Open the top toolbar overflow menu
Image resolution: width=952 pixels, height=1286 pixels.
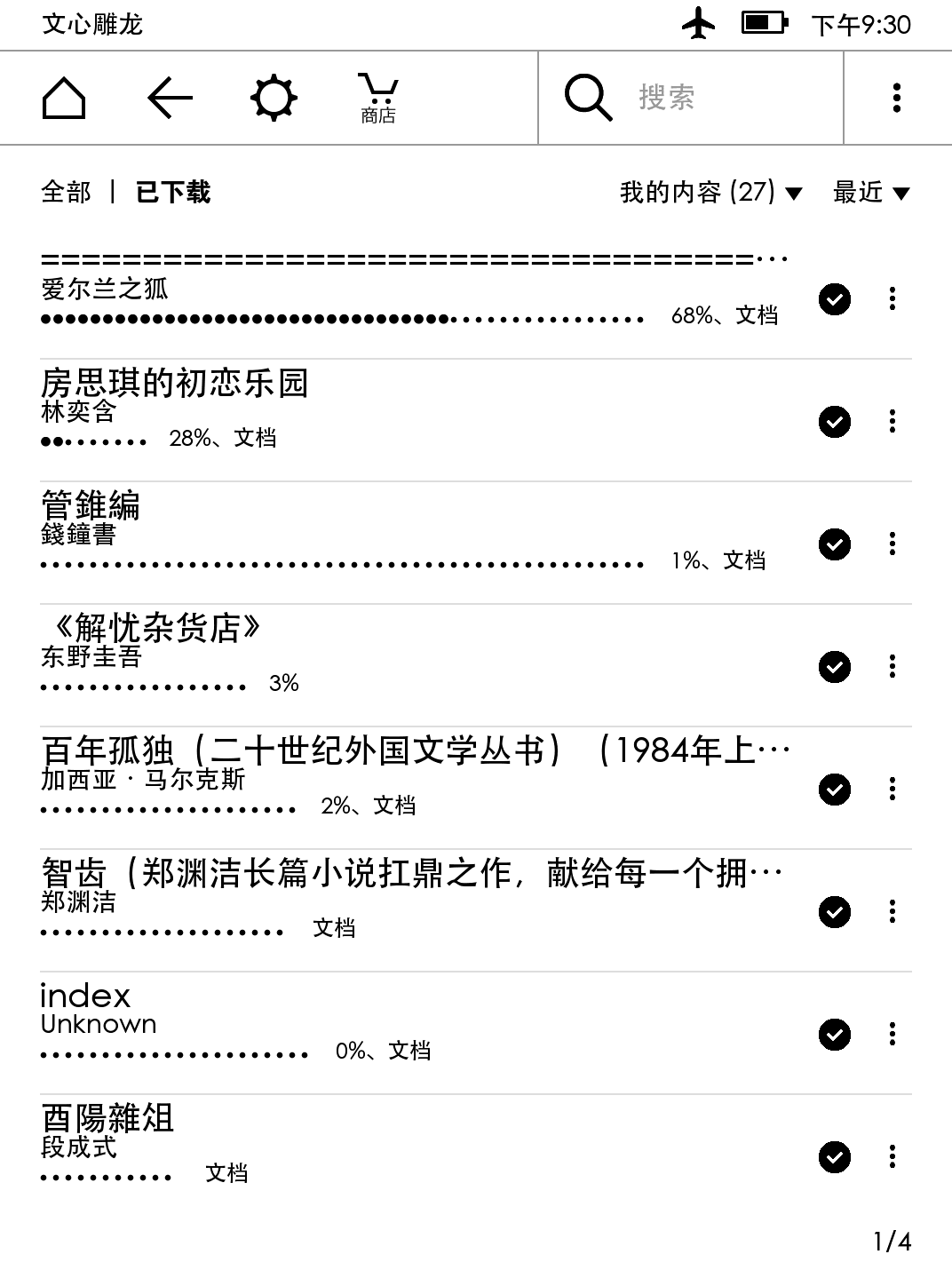897,98
